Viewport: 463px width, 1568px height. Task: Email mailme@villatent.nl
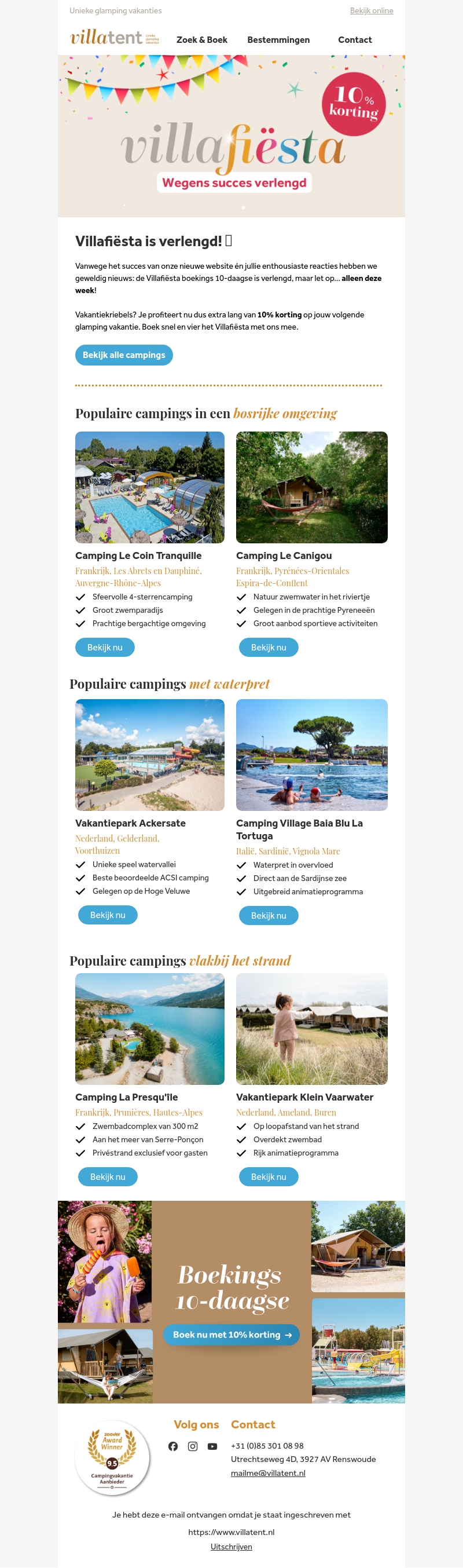[x=268, y=1473]
